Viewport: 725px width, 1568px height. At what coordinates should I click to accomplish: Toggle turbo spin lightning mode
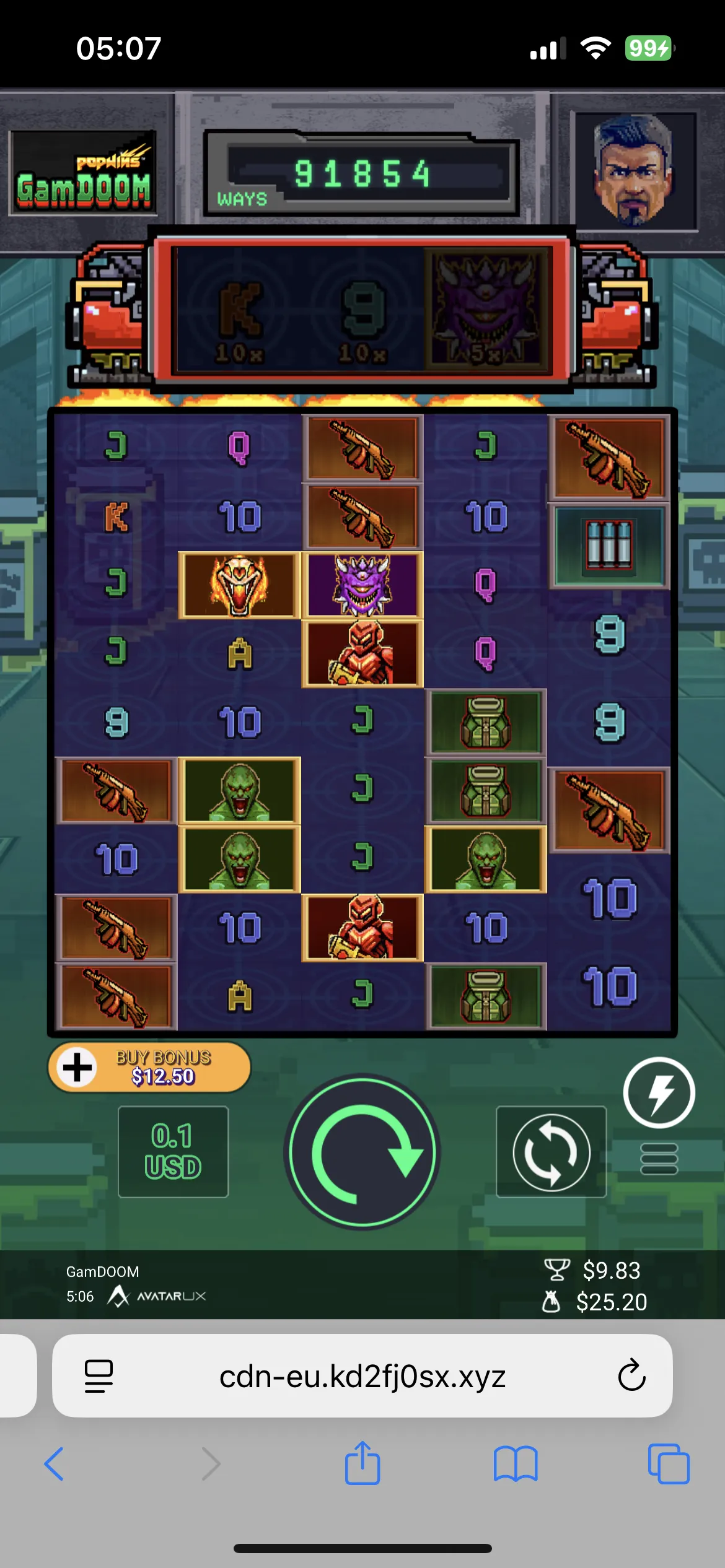(x=659, y=1093)
